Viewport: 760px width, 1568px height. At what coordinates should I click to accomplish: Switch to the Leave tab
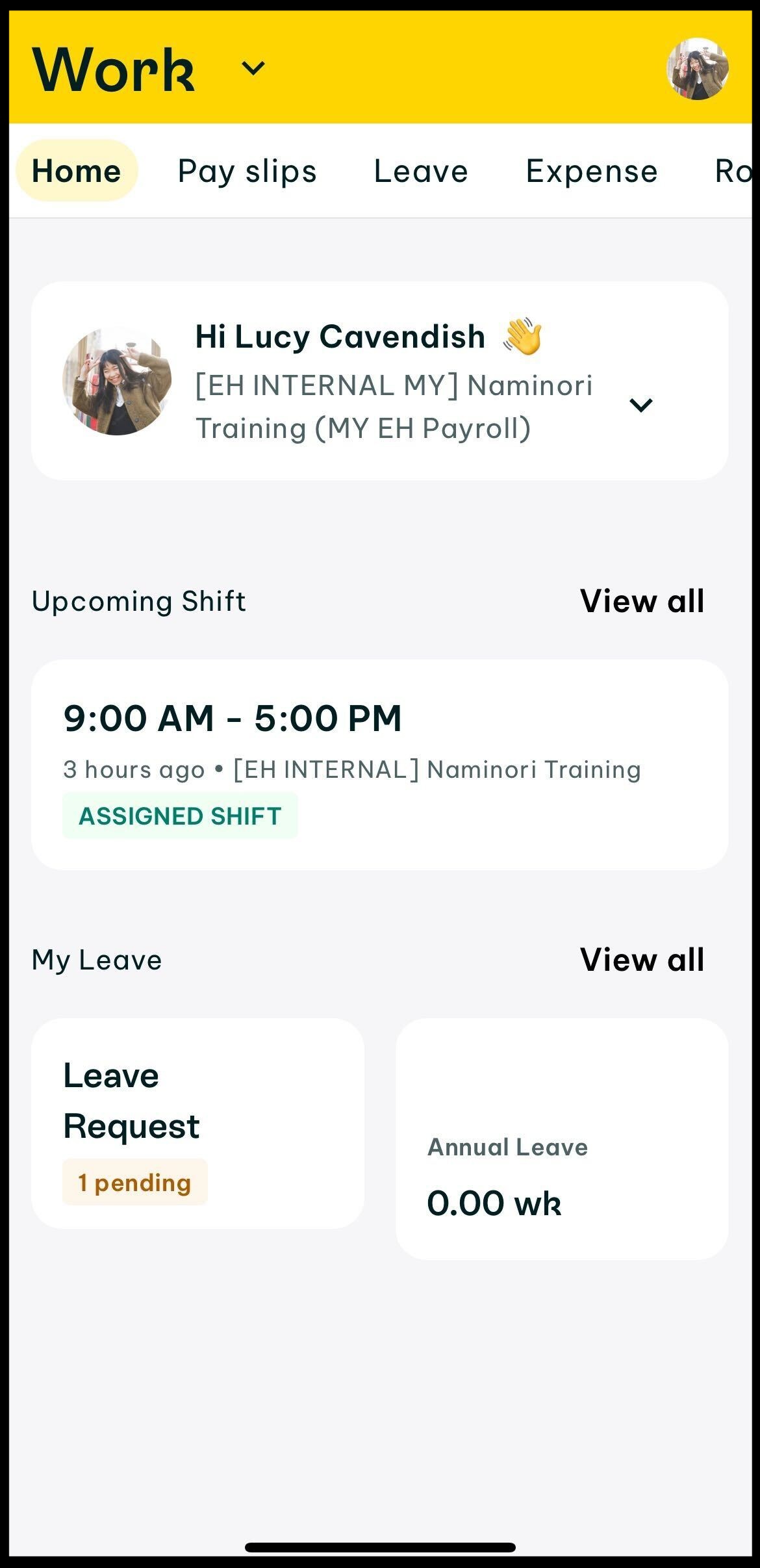[421, 172]
